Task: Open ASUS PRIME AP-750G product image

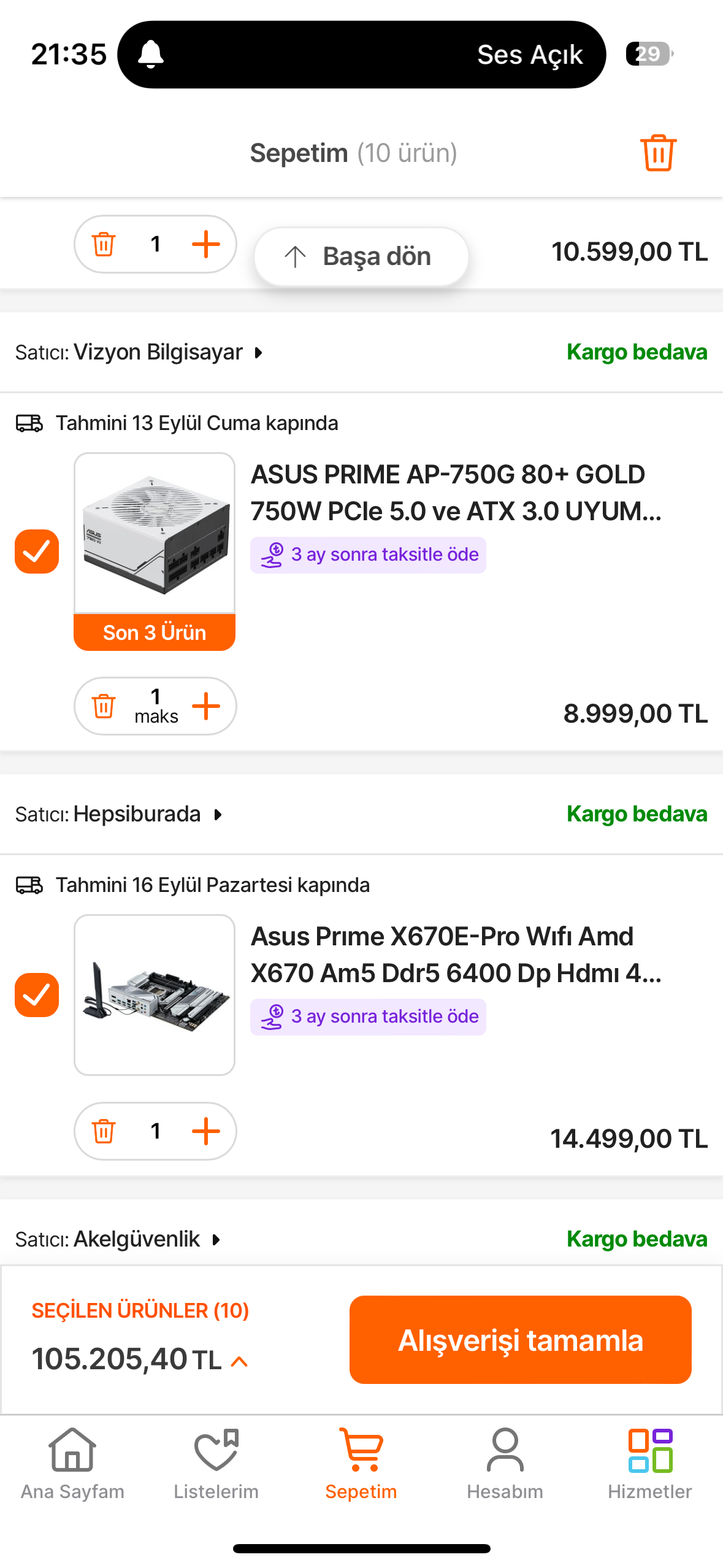Action: tap(155, 534)
